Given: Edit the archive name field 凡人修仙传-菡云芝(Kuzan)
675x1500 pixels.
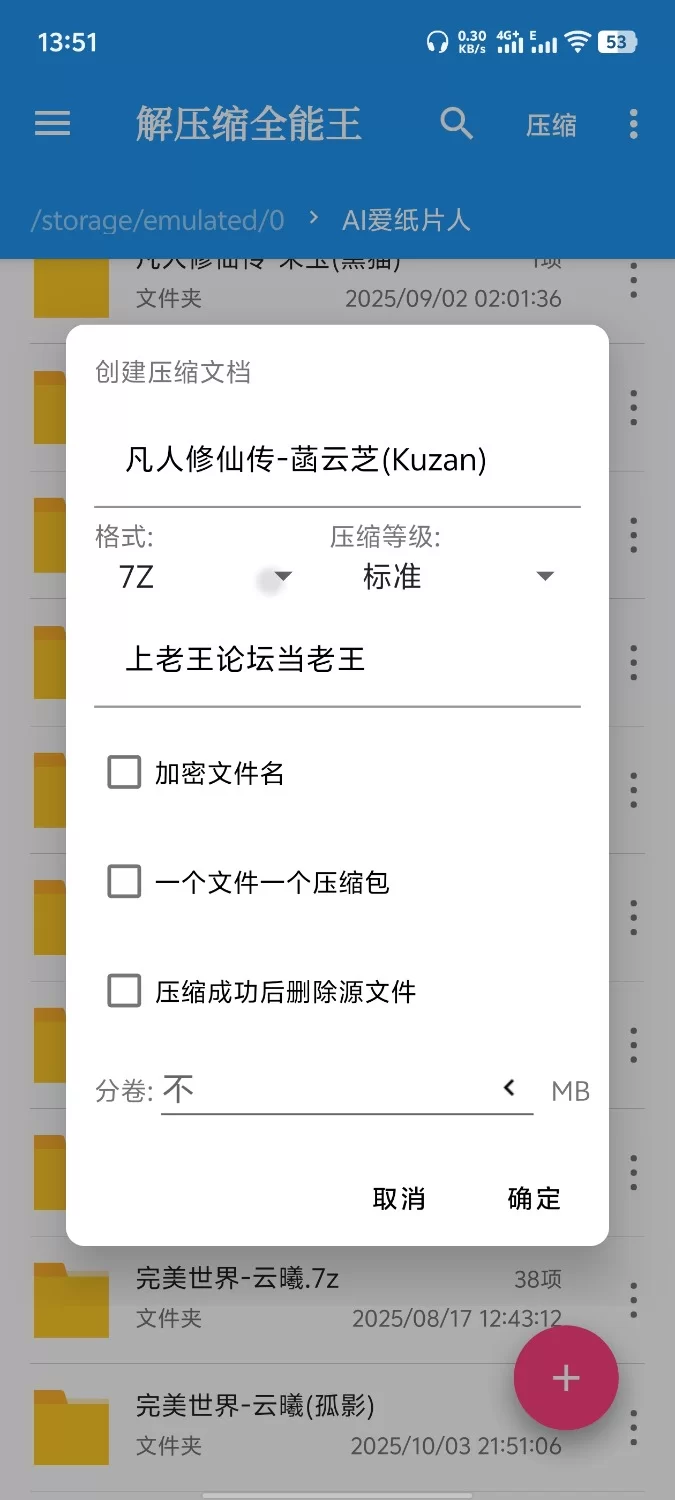Looking at the screenshot, I should 337,460.
